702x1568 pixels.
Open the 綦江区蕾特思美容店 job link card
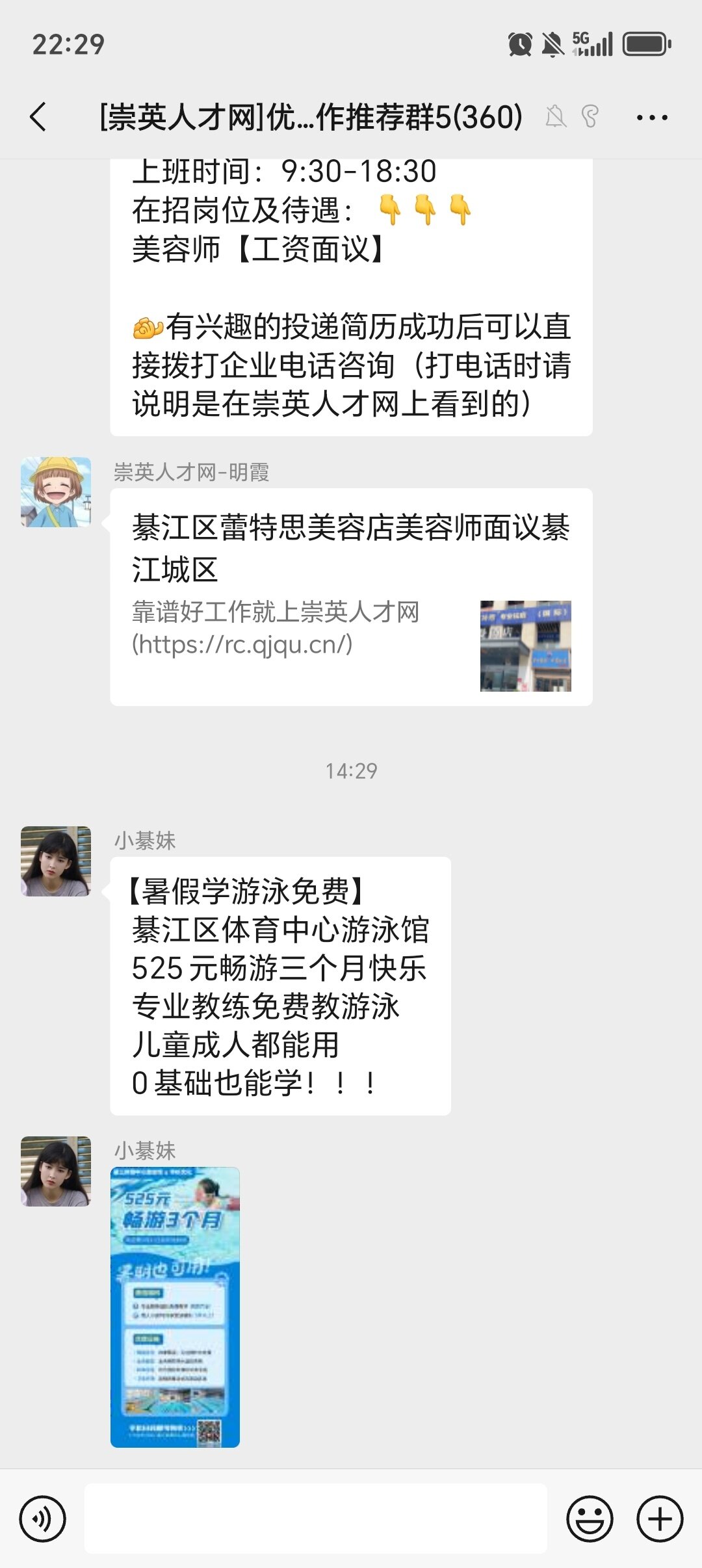pyautogui.click(x=351, y=597)
